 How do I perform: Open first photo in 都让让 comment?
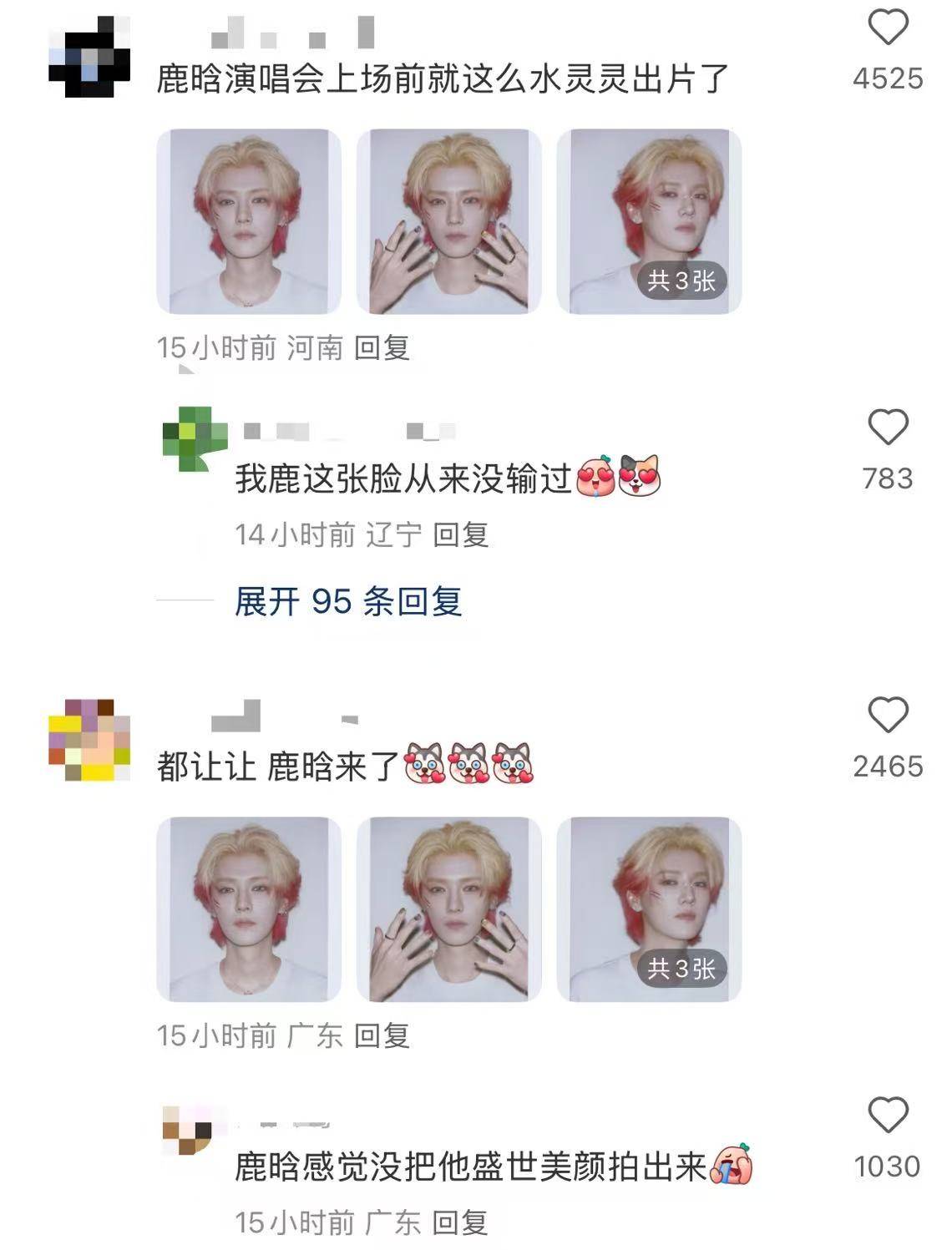[x=249, y=909]
